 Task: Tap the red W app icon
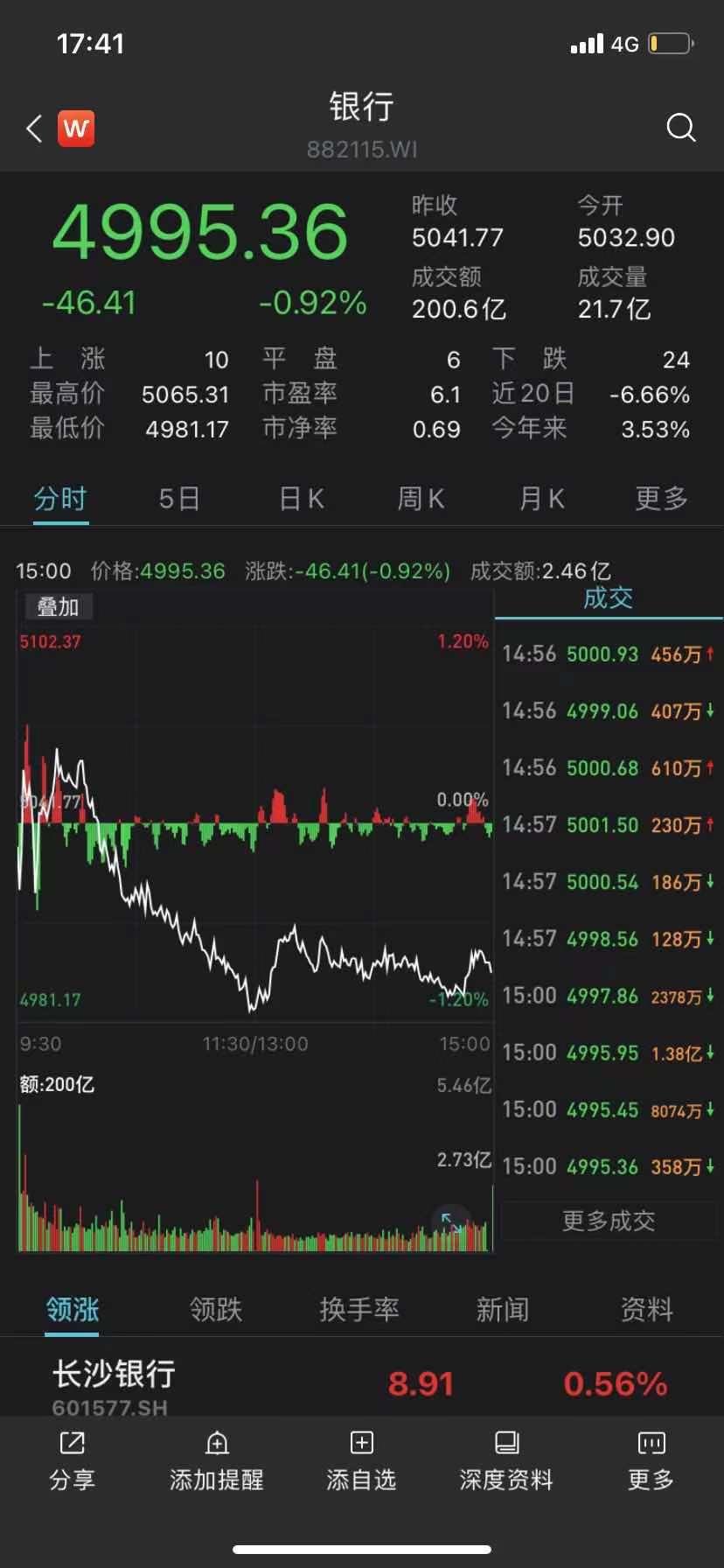click(x=76, y=129)
